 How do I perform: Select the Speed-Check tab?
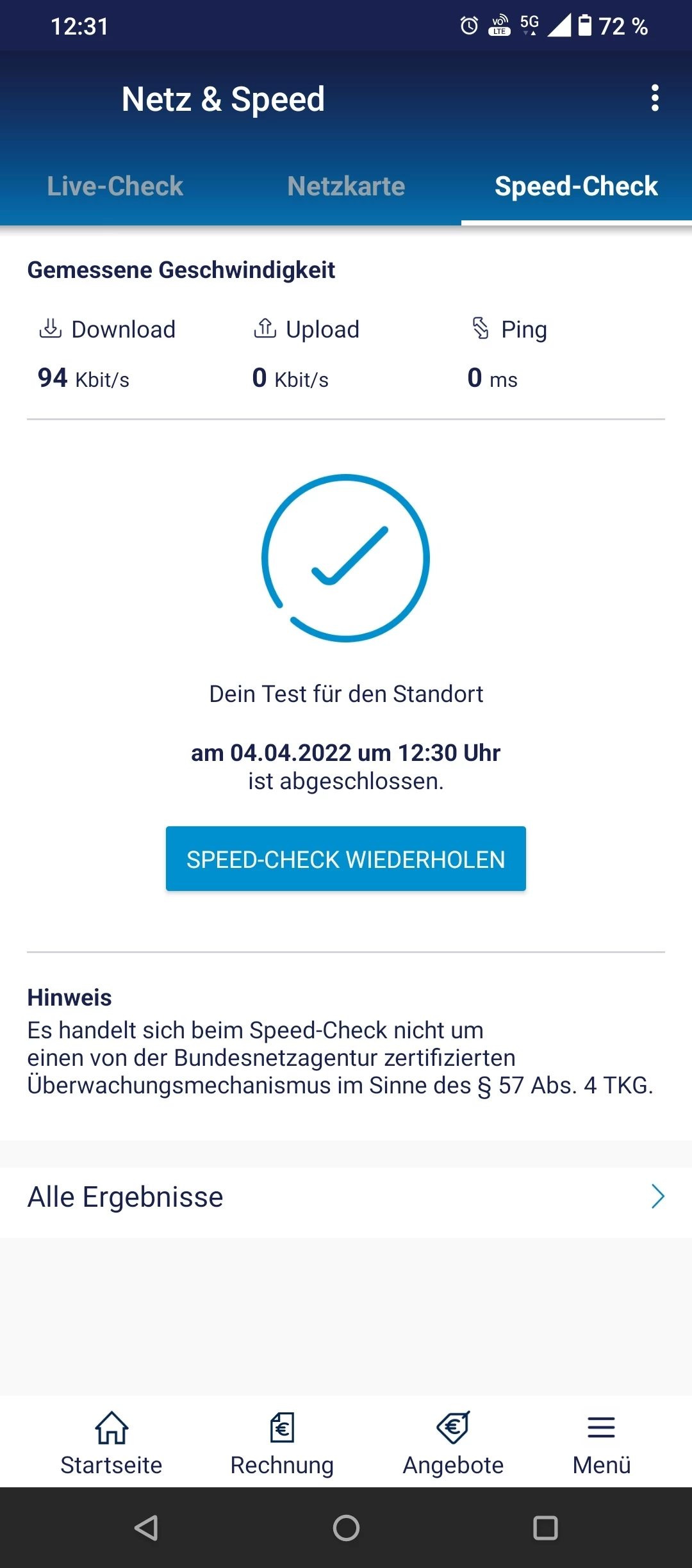576,186
